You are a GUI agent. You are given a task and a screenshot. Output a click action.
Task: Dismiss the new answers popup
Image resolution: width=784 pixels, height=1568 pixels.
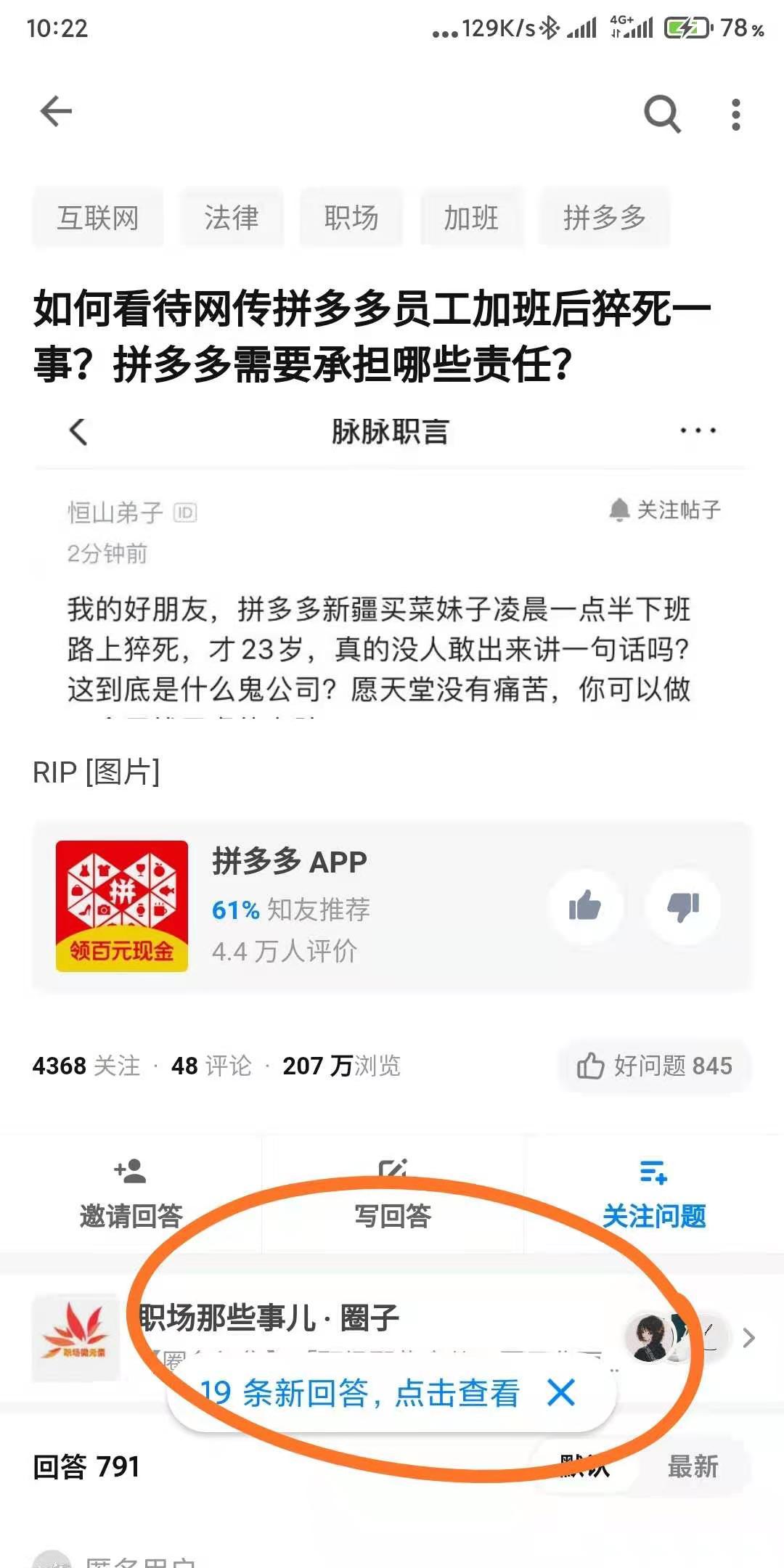pyautogui.click(x=561, y=1394)
